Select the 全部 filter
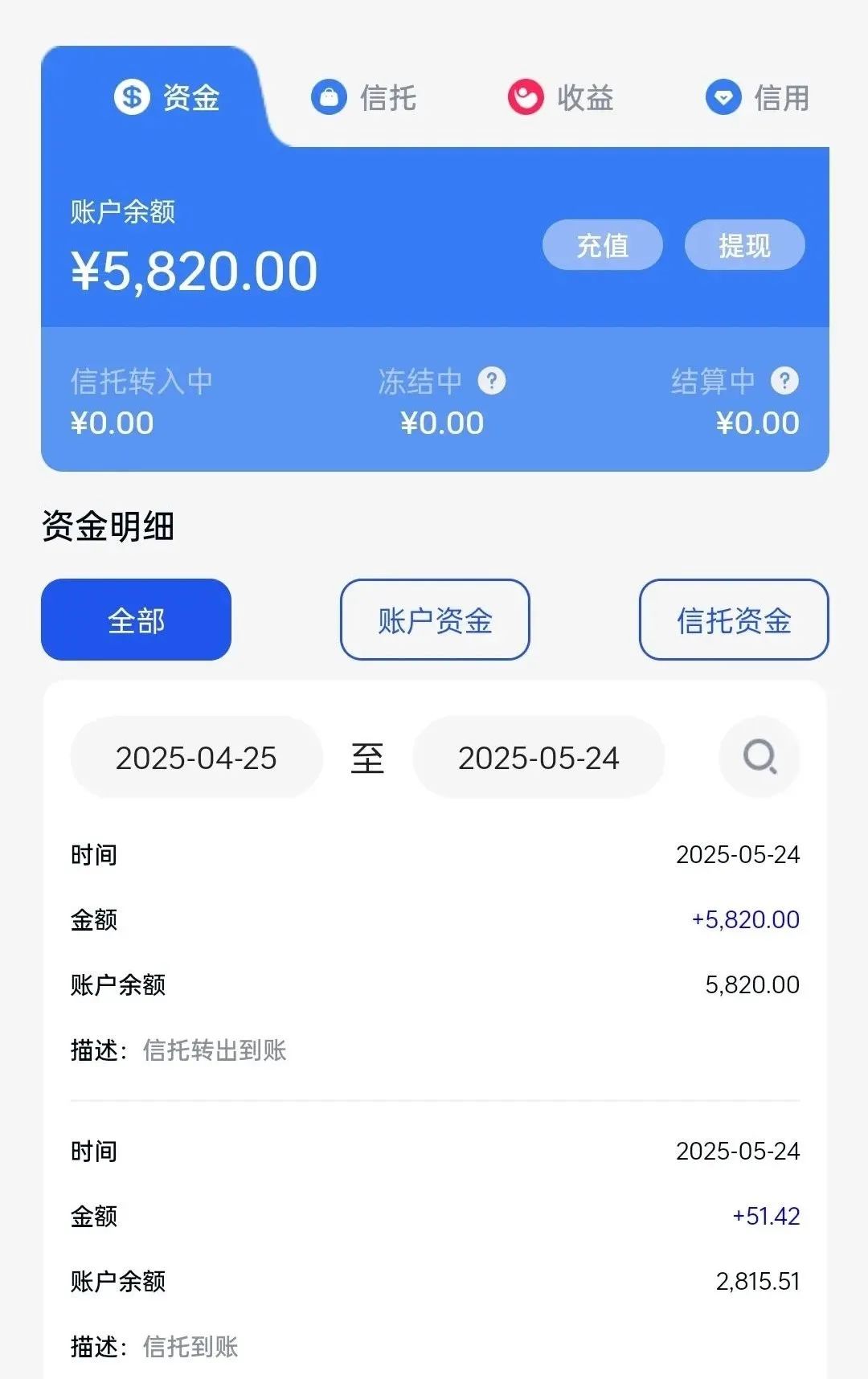The height and width of the screenshot is (1379, 868). (x=135, y=620)
